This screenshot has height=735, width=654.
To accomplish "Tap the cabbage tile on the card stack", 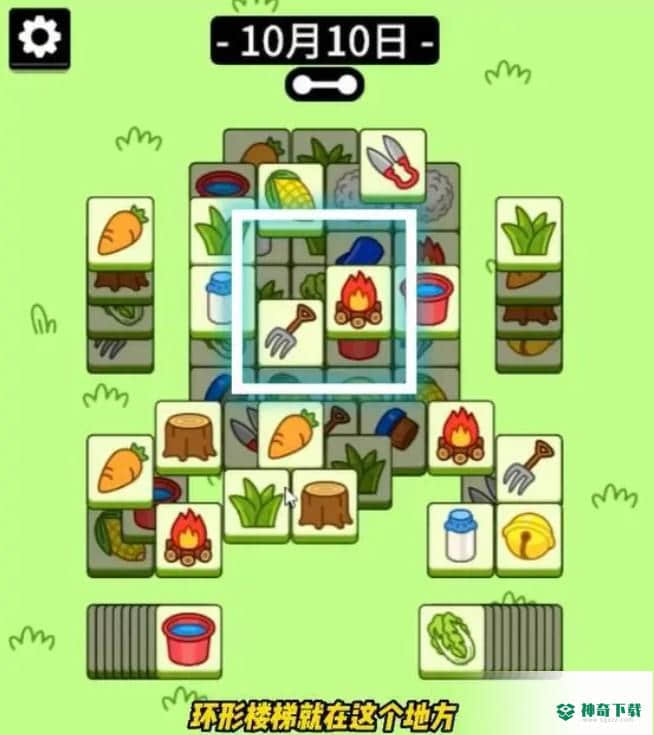I will [x=451, y=637].
